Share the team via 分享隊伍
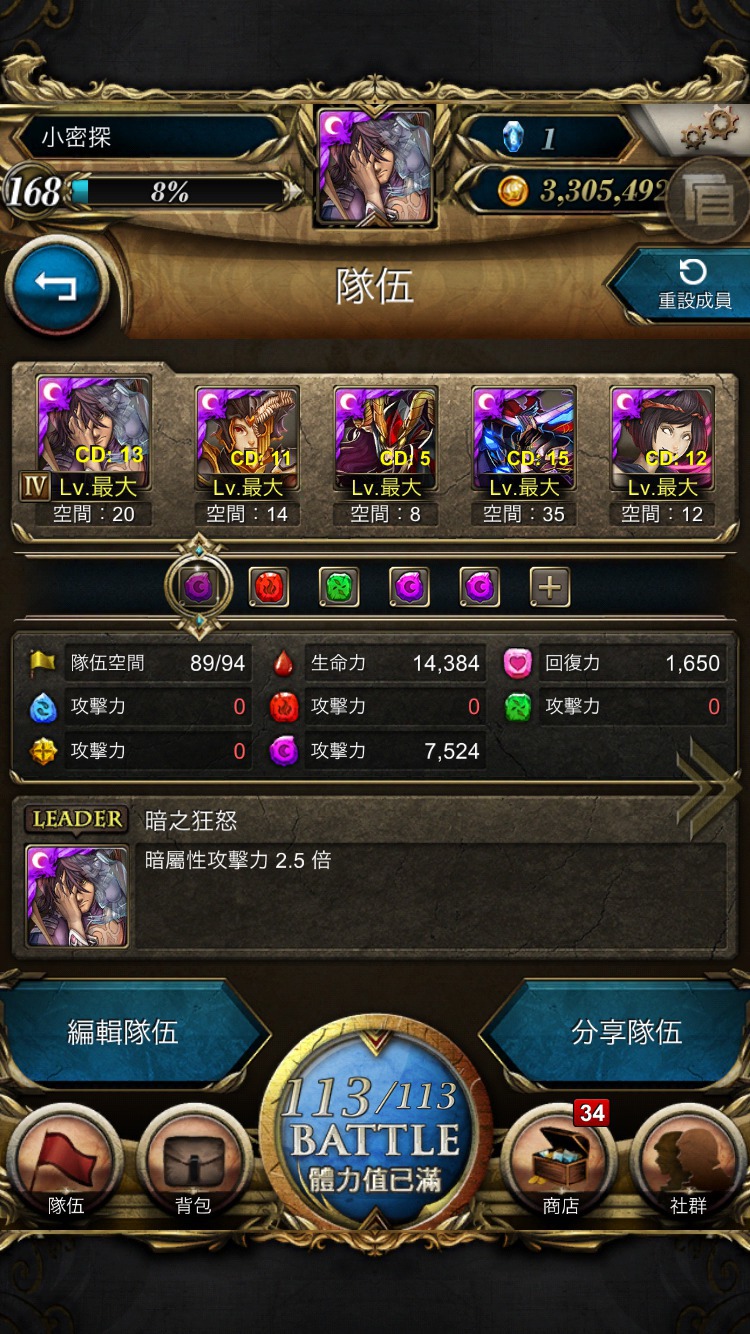Screen dimensions: 750x1334 point(626,1032)
